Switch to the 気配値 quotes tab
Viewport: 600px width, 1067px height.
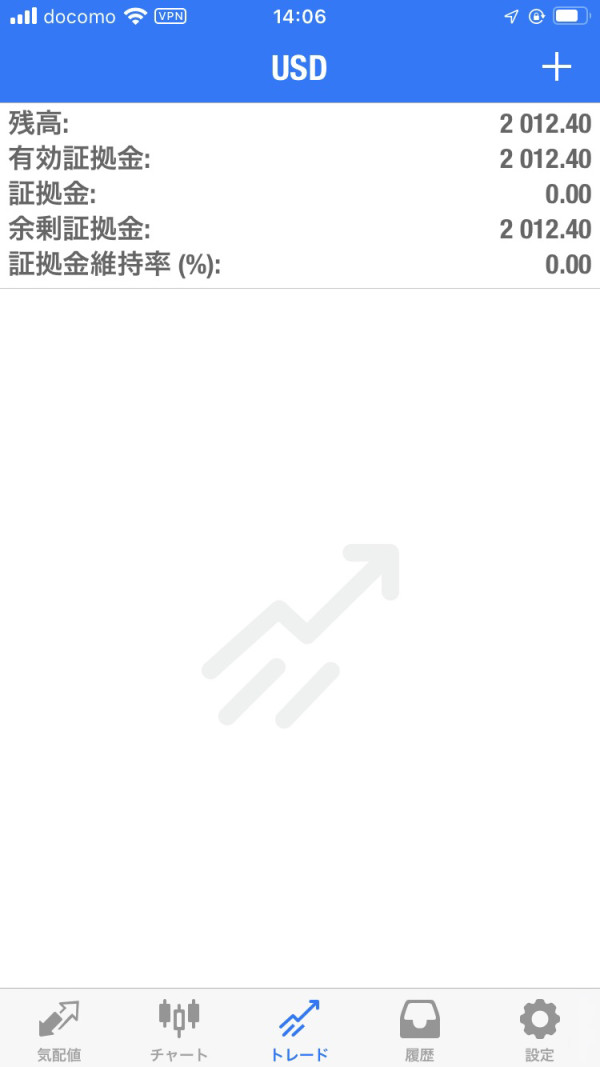[x=59, y=1030]
